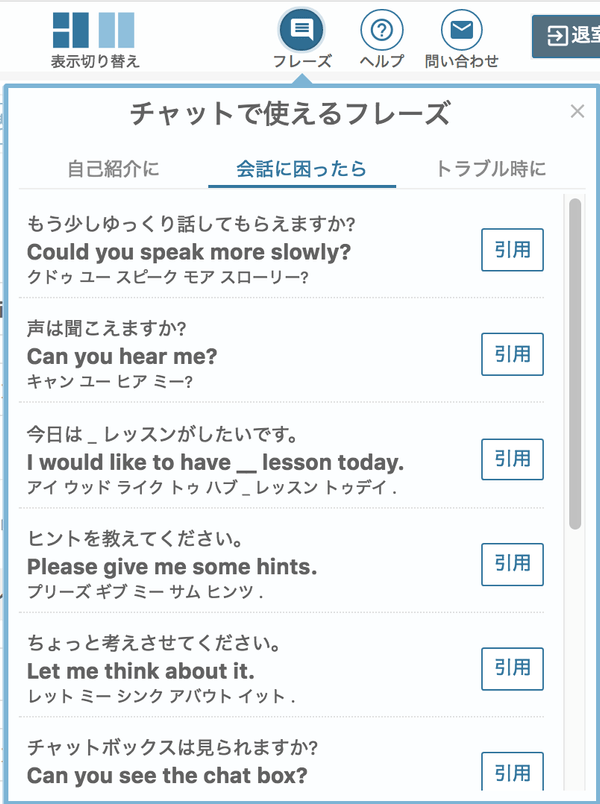
Task: Insert "I would like to have __ lesson today" phrase
Action: [512, 459]
